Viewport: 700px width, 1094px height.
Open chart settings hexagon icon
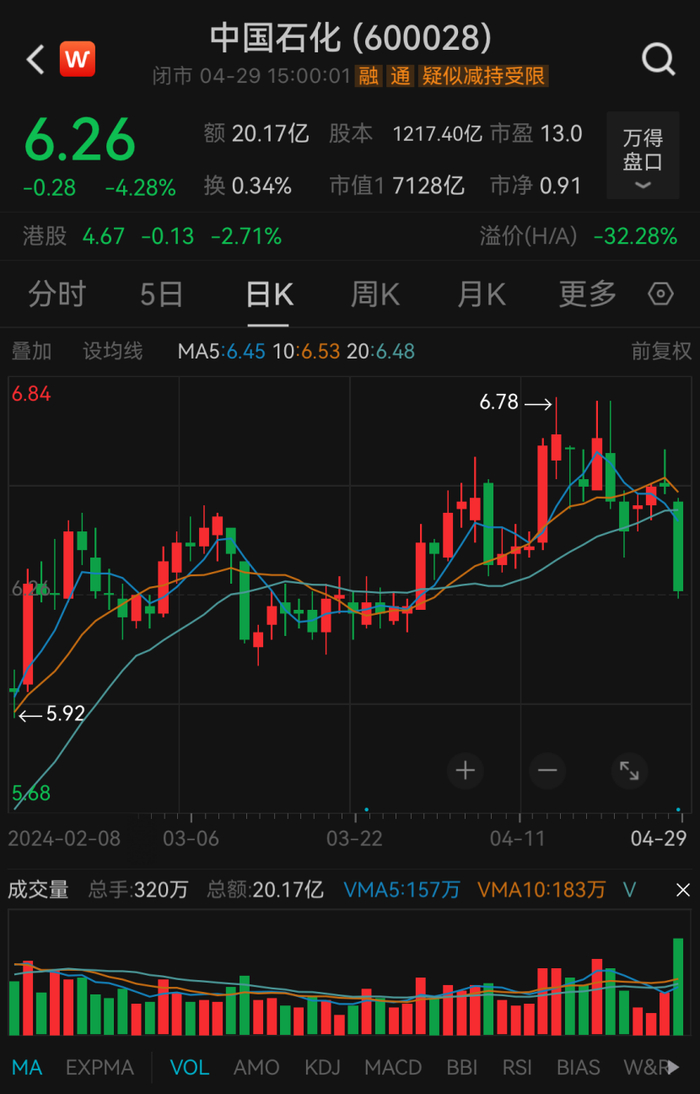661,294
